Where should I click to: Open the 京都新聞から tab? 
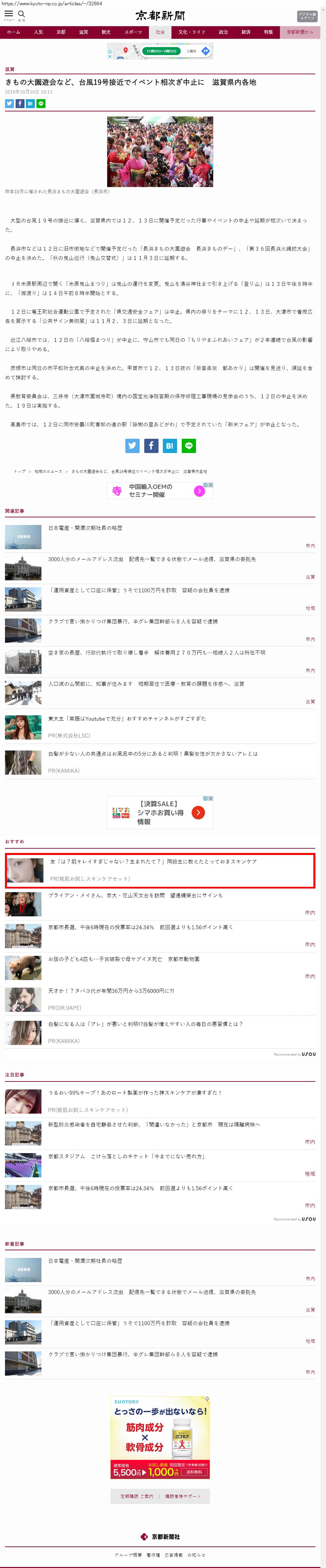[x=300, y=32]
